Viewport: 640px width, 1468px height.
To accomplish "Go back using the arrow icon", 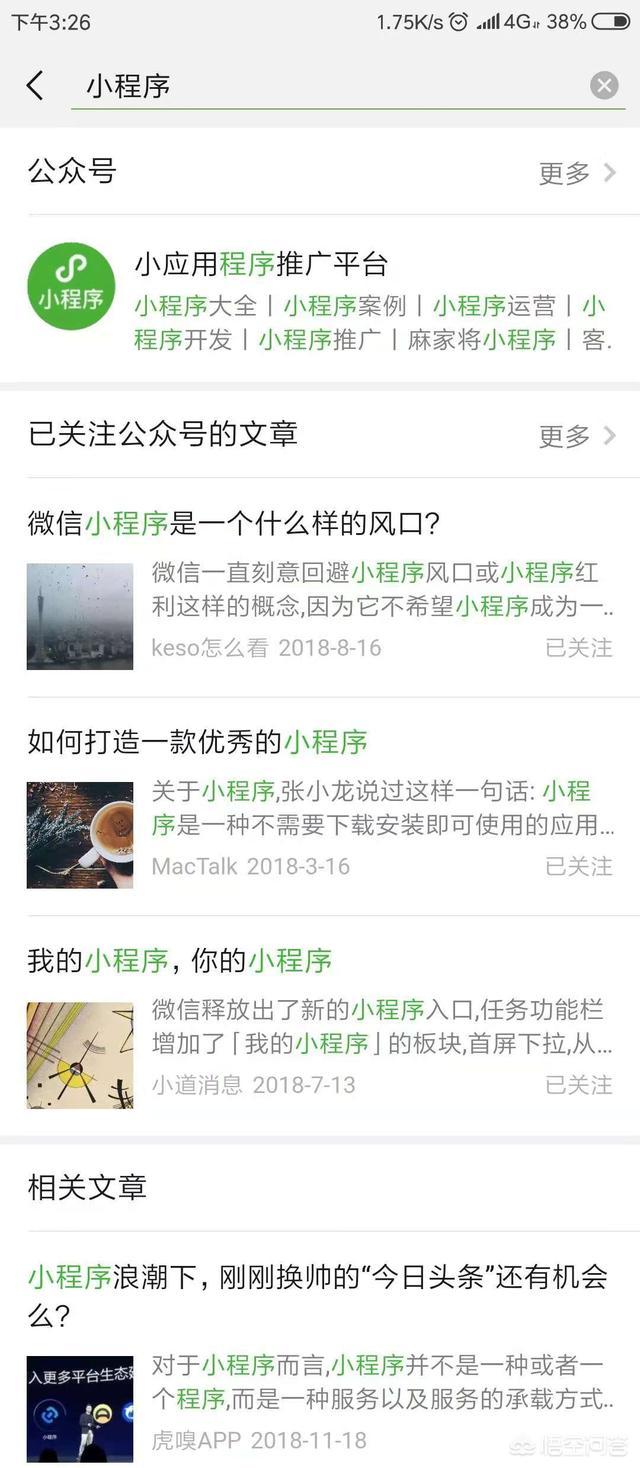I will click(x=35, y=86).
